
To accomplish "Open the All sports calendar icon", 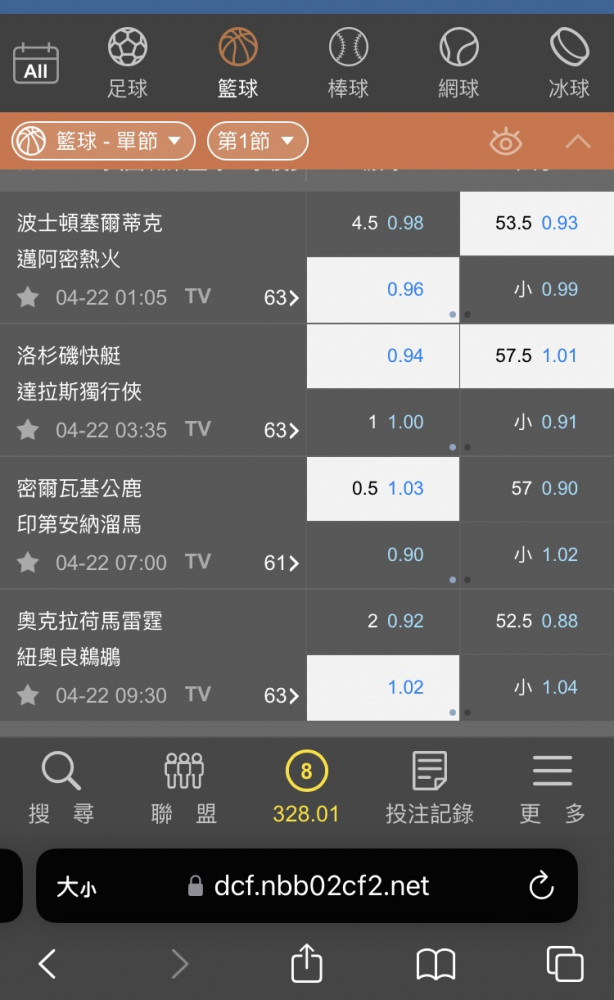I will click(36, 64).
